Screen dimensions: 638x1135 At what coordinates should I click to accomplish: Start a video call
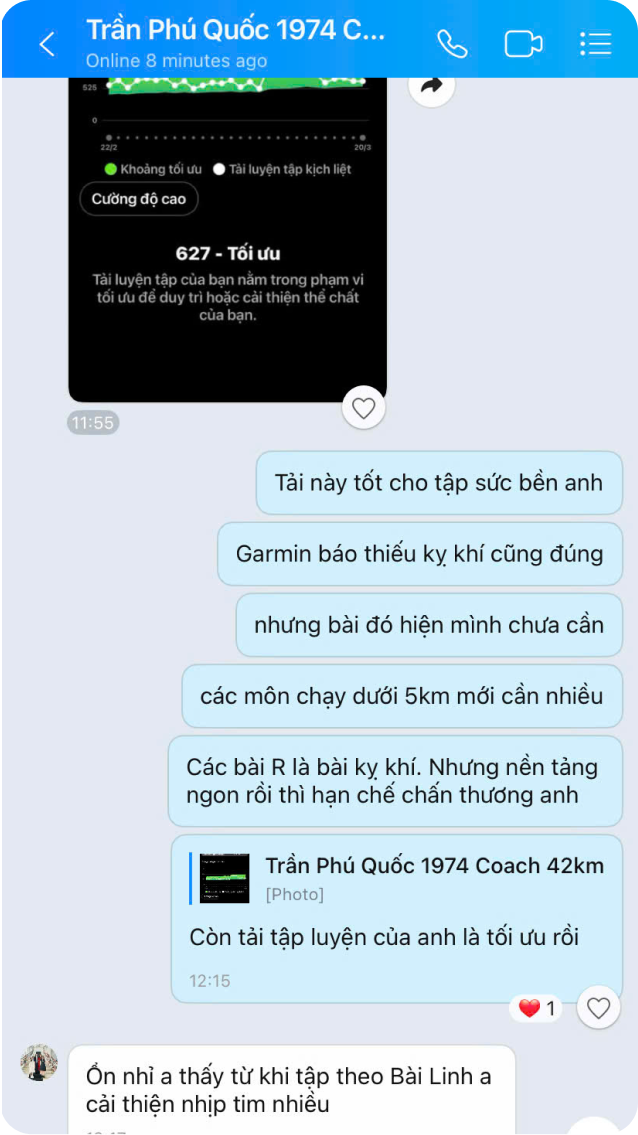click(x=522, y=44)
